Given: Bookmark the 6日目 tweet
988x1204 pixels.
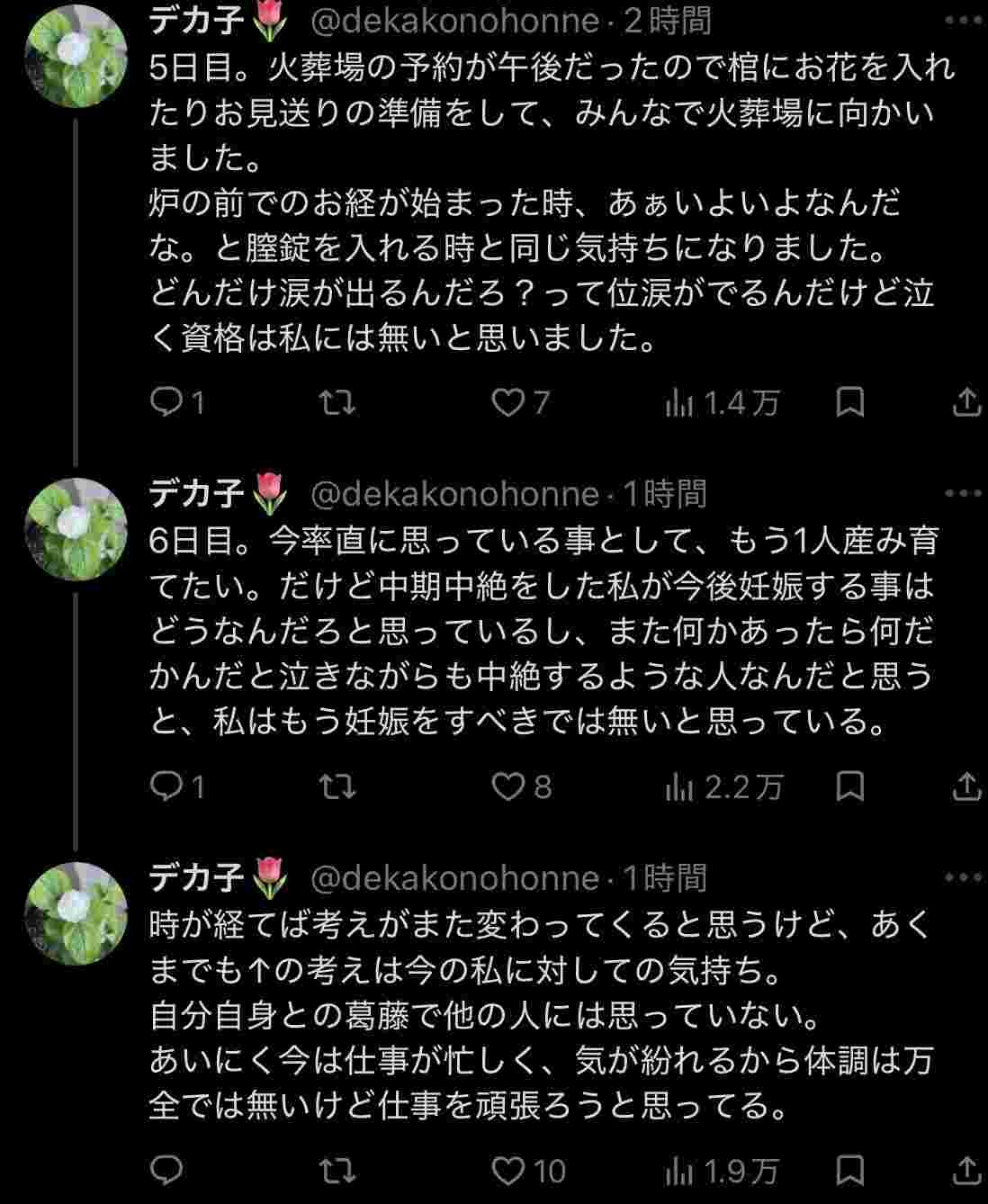Looking at the screenshot, I should 849,787.
